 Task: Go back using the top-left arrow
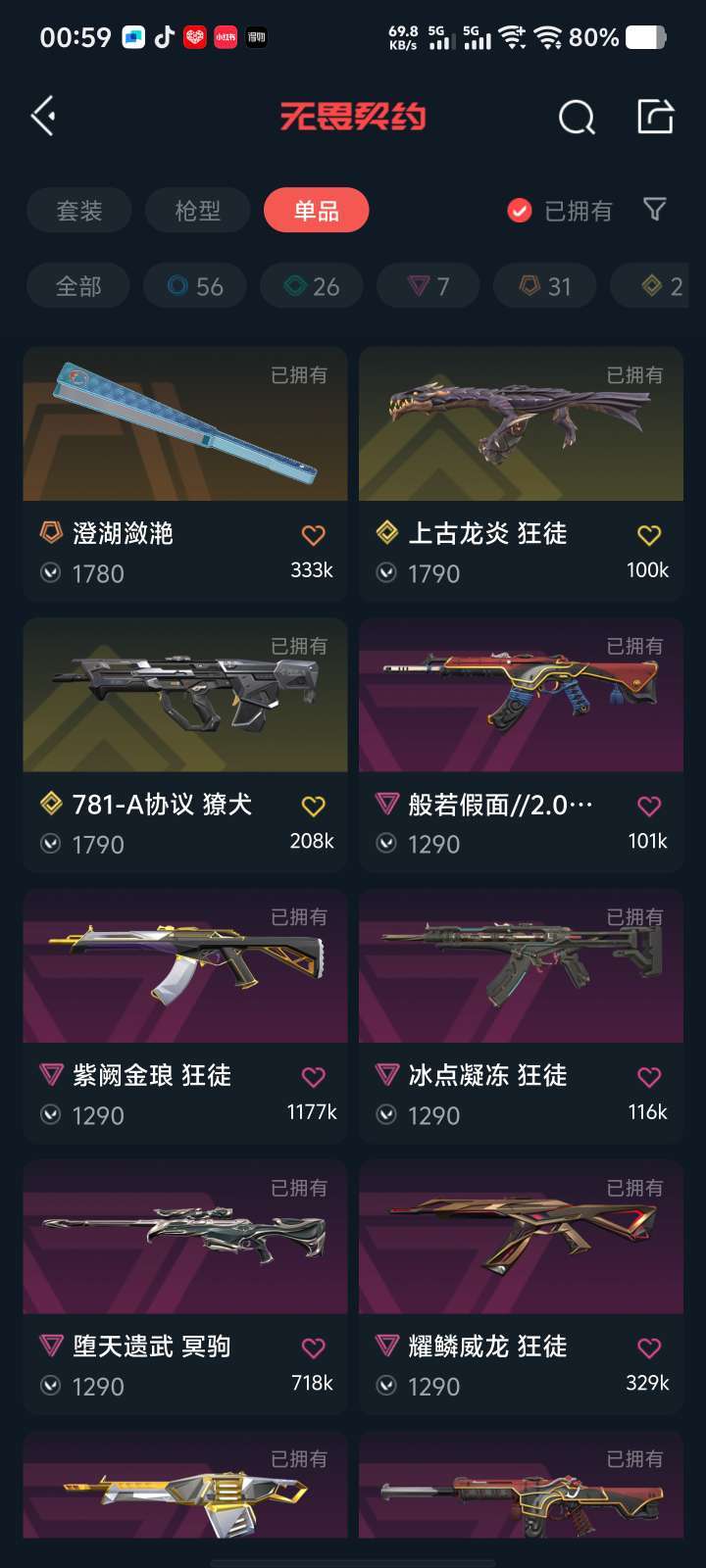coord(43,117)
